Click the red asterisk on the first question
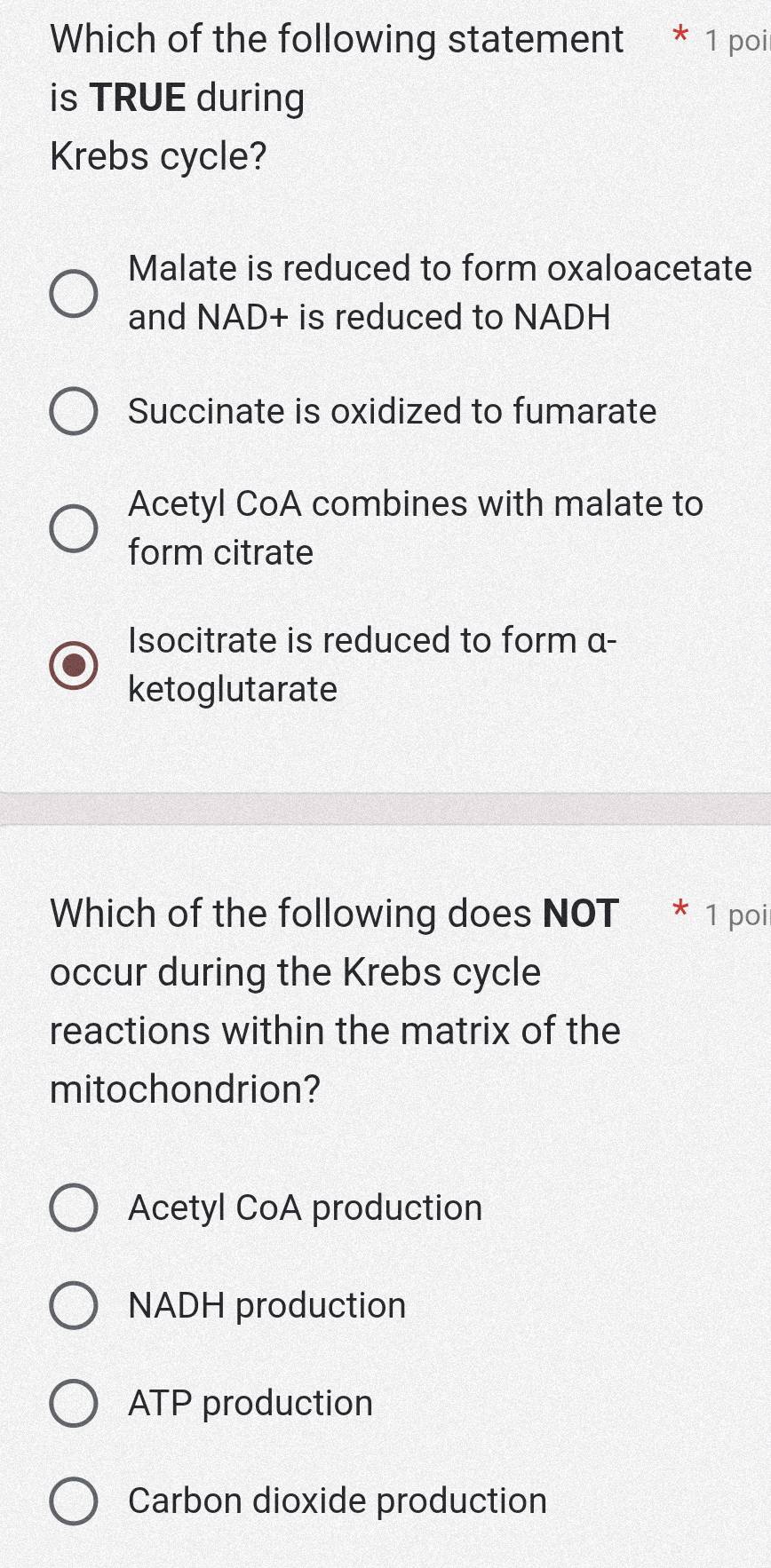This screenshot has width=771, height=1568. [680, 34]
